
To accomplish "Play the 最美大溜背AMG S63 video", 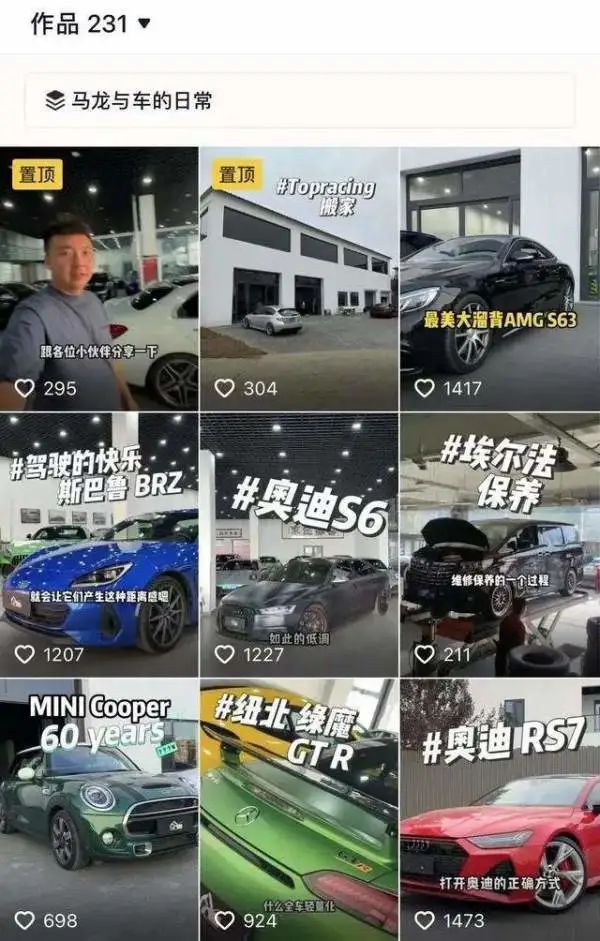I will (500, 279).
